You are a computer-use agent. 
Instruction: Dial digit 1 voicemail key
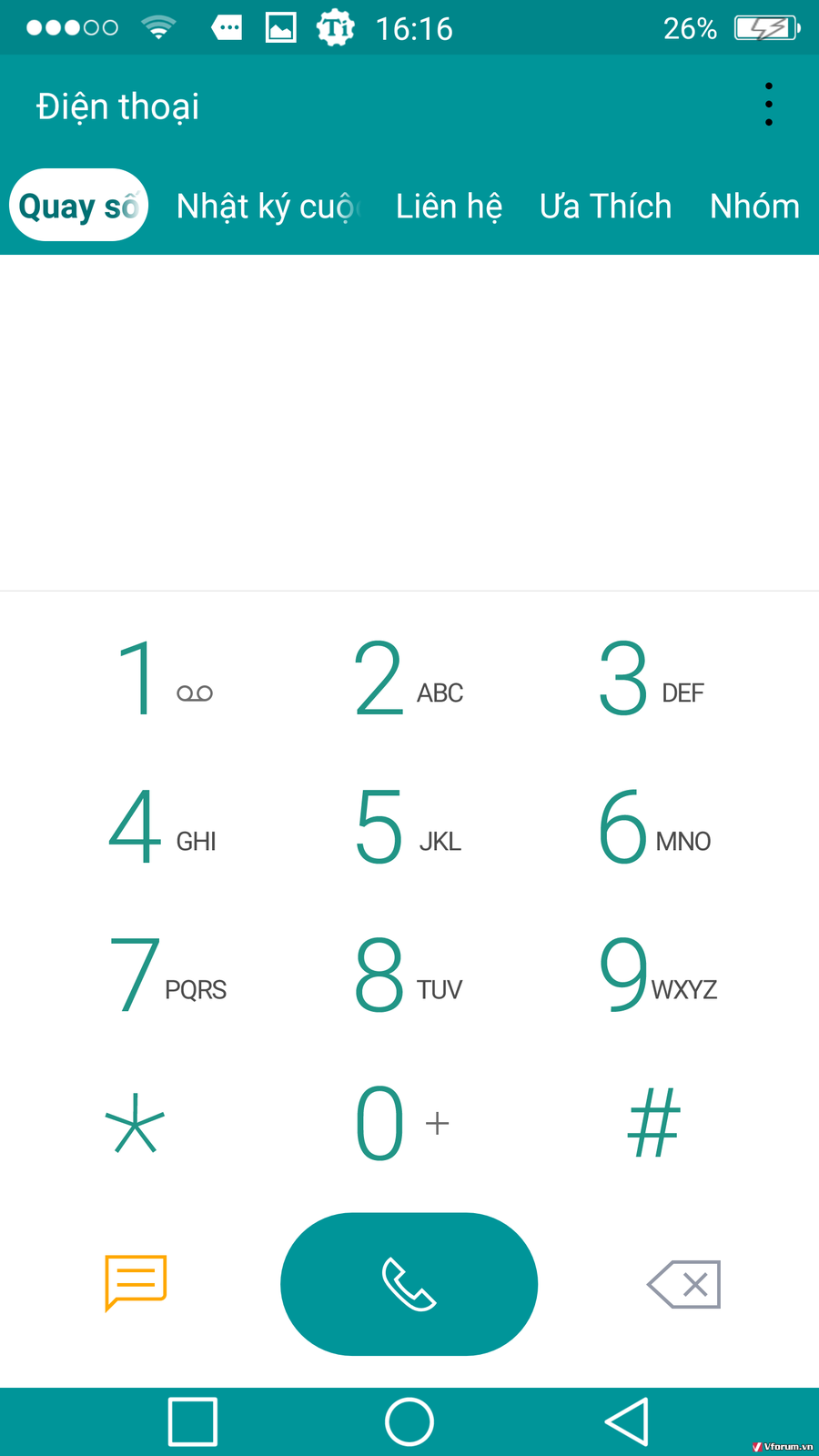point(164,679)
